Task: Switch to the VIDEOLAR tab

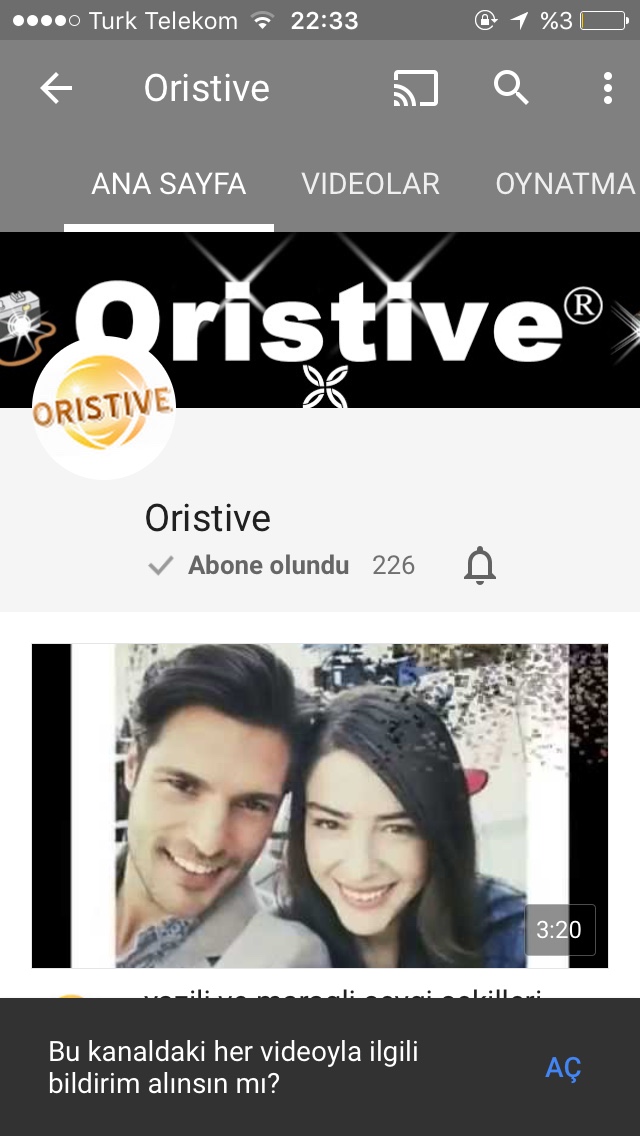Action: [370, 184]
